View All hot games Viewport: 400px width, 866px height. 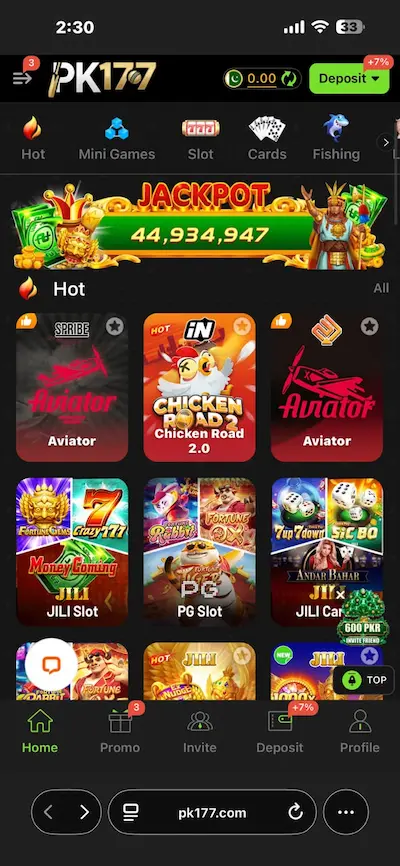[381, 288]
